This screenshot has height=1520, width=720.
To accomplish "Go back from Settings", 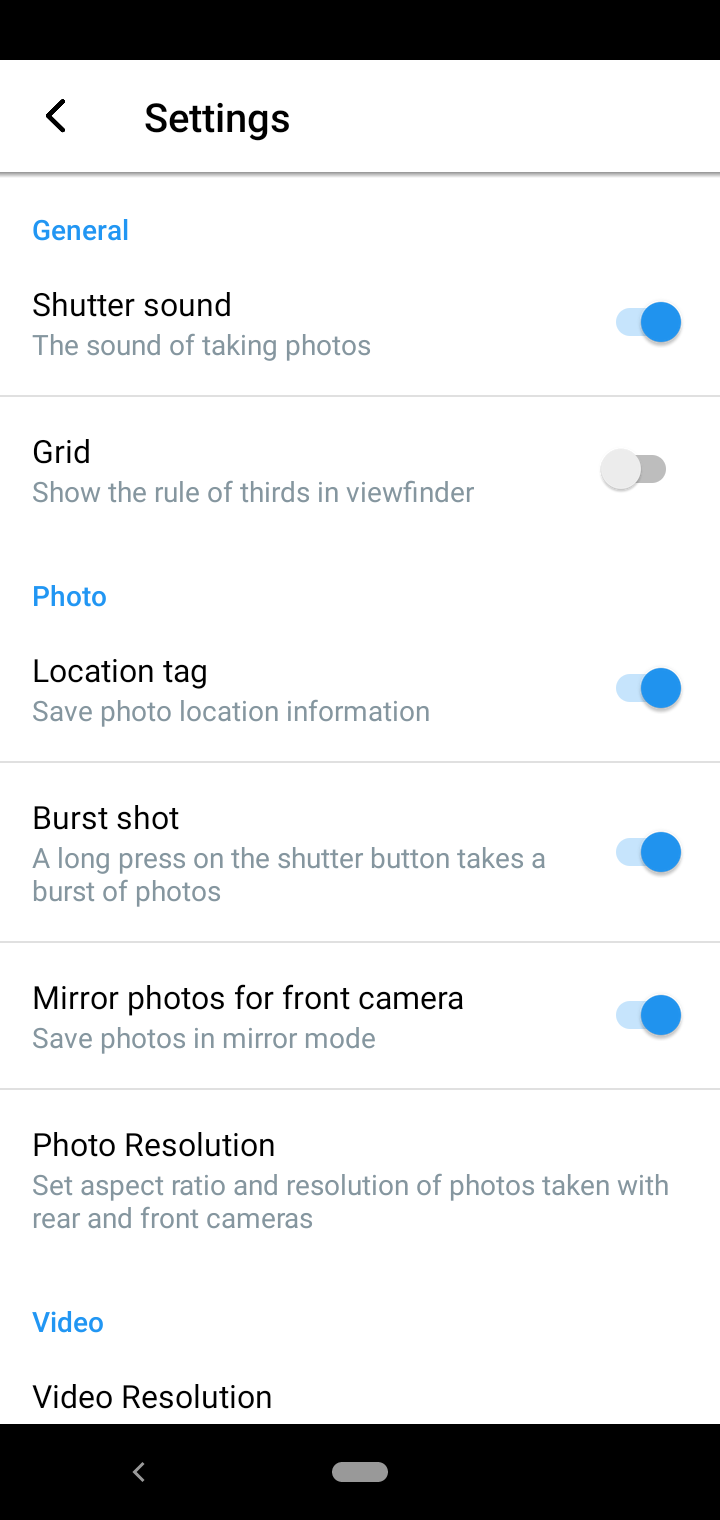I will point(56,117).
